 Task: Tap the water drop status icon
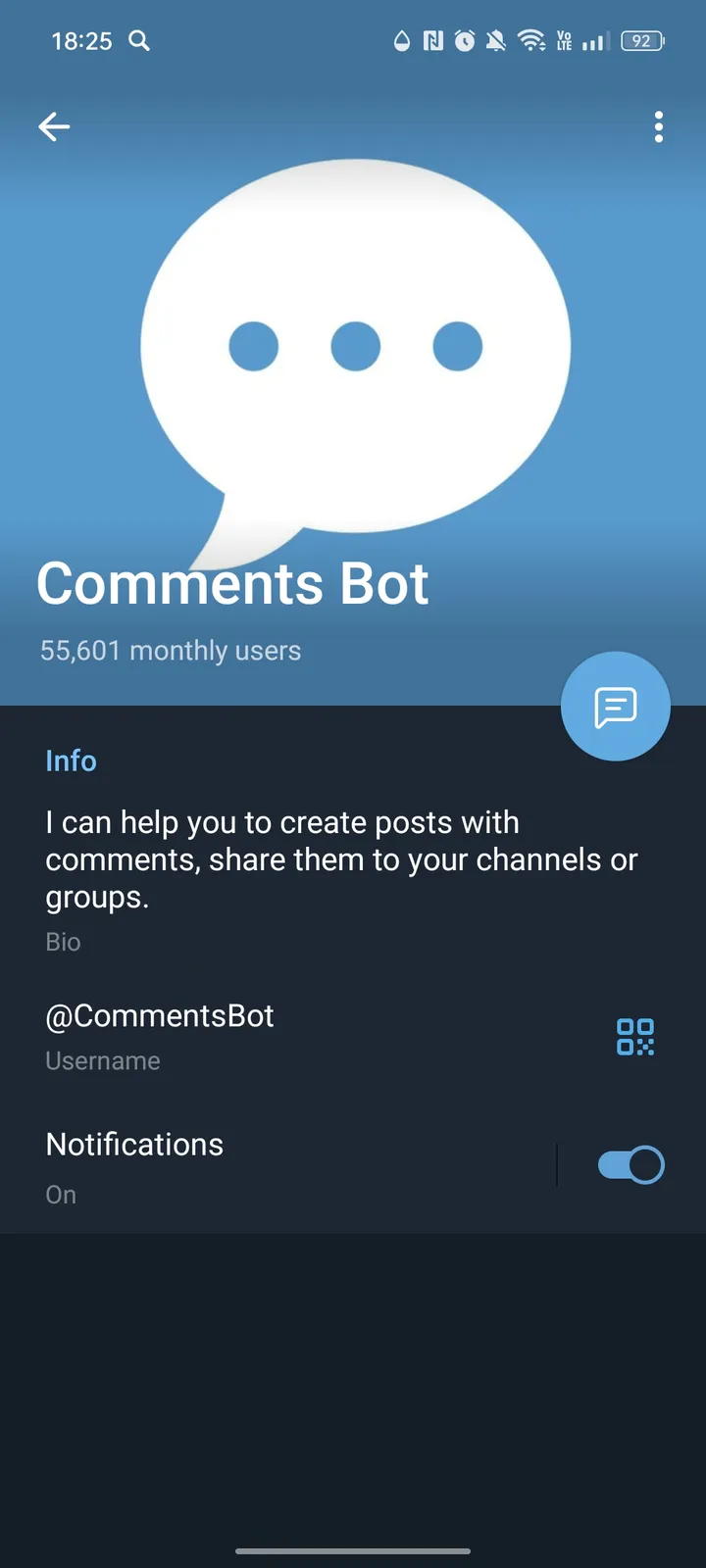tap(401, 41)
